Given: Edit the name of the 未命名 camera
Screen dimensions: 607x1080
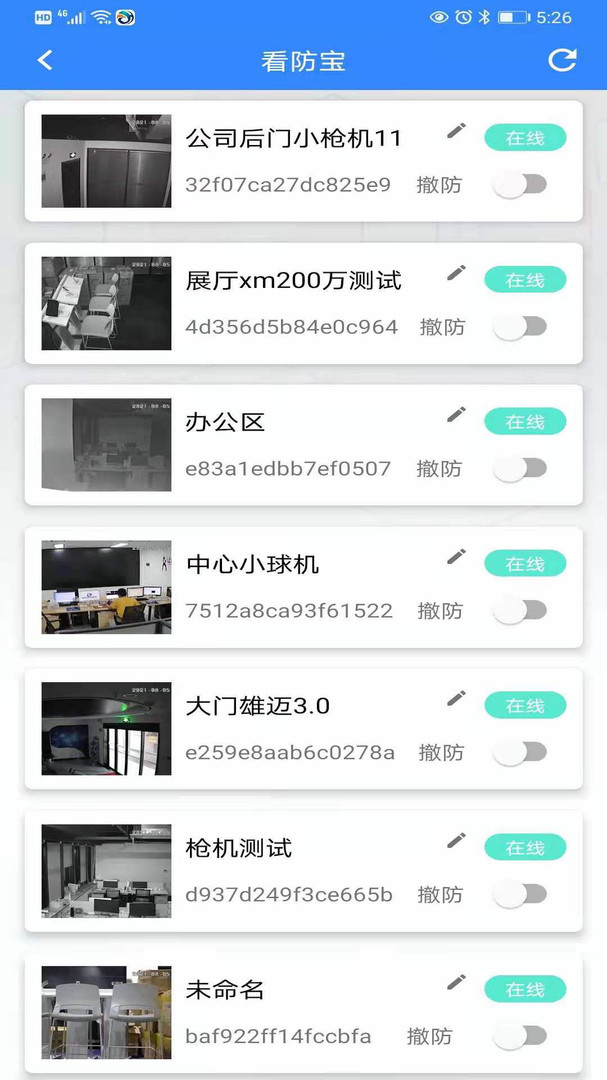Looking at the screenshot, I should (x=456, y=982).
